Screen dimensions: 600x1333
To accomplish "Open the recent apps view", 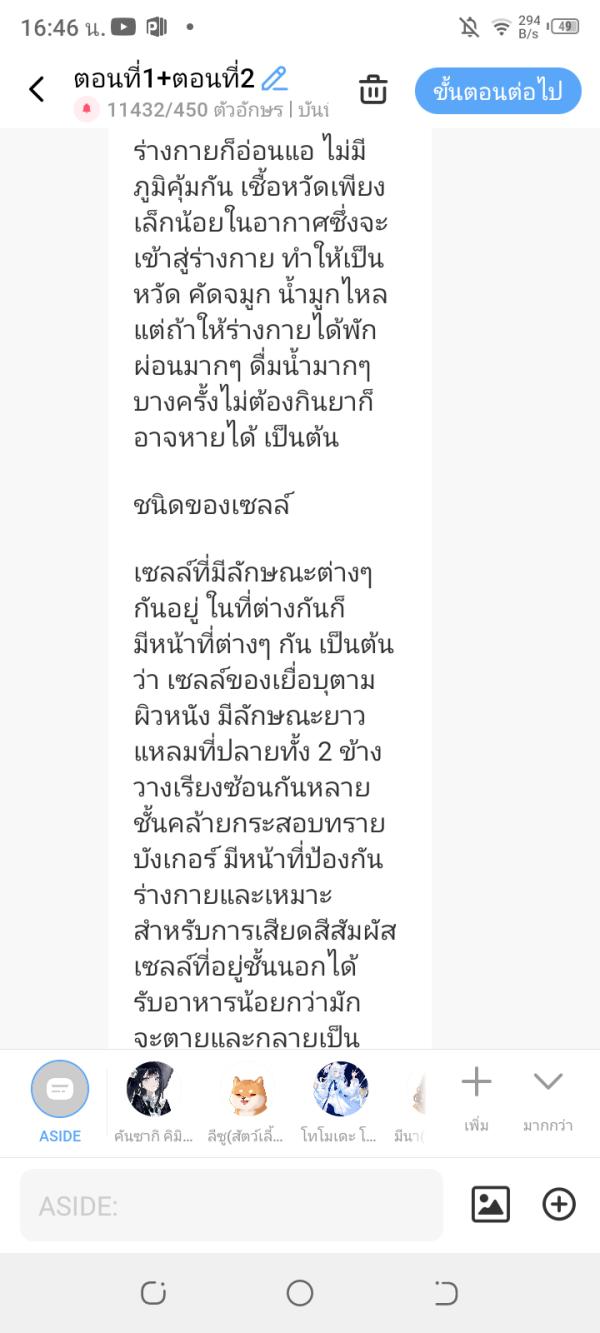I will pos(153,1293).
